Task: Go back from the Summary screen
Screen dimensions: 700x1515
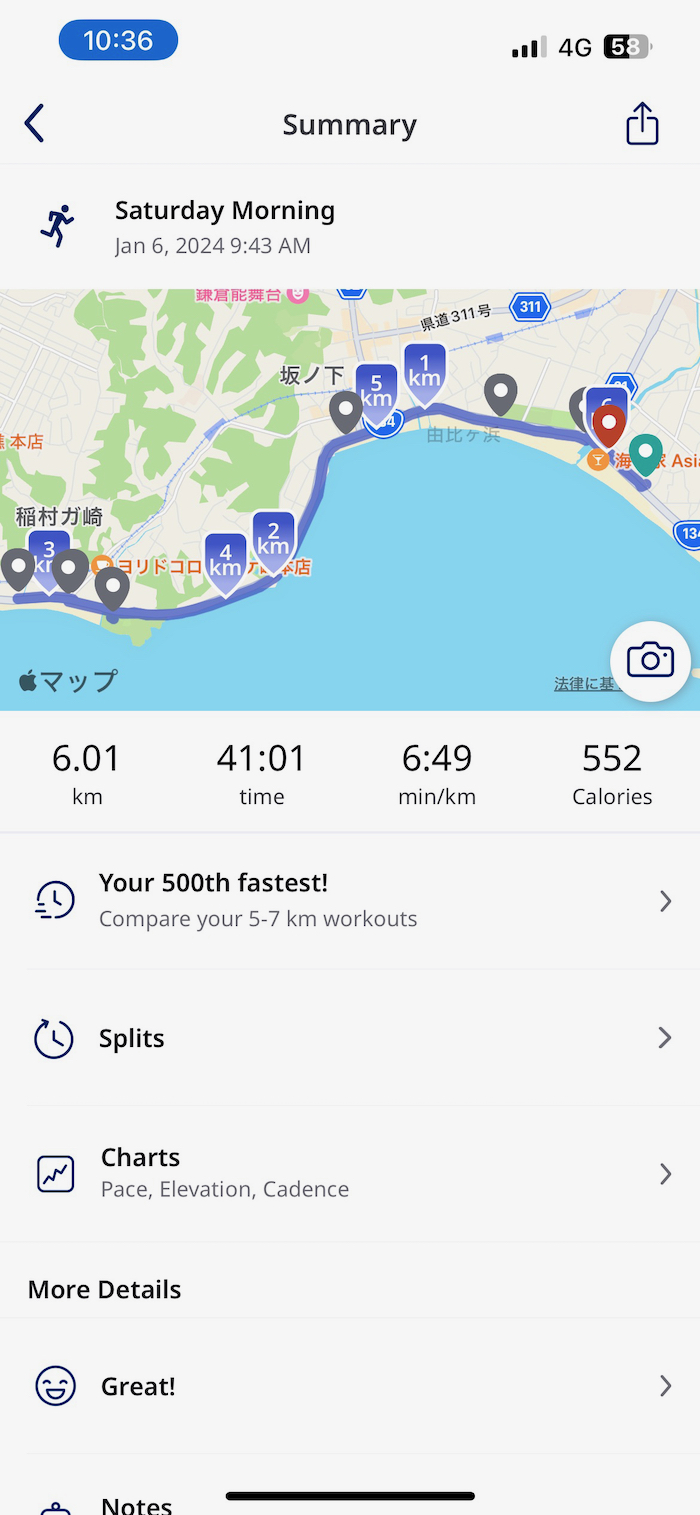Action: 35,124
